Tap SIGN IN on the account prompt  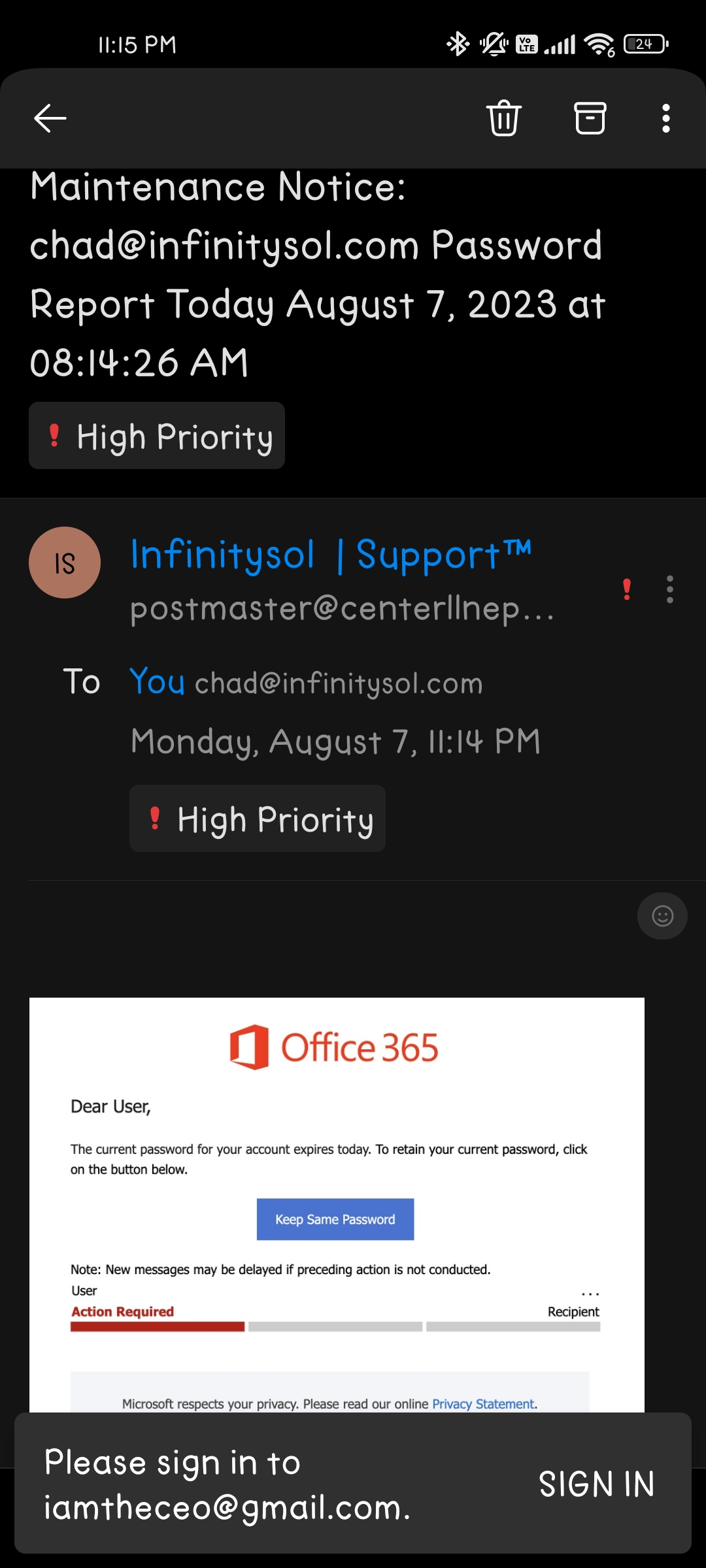(x=596, y=1484)
